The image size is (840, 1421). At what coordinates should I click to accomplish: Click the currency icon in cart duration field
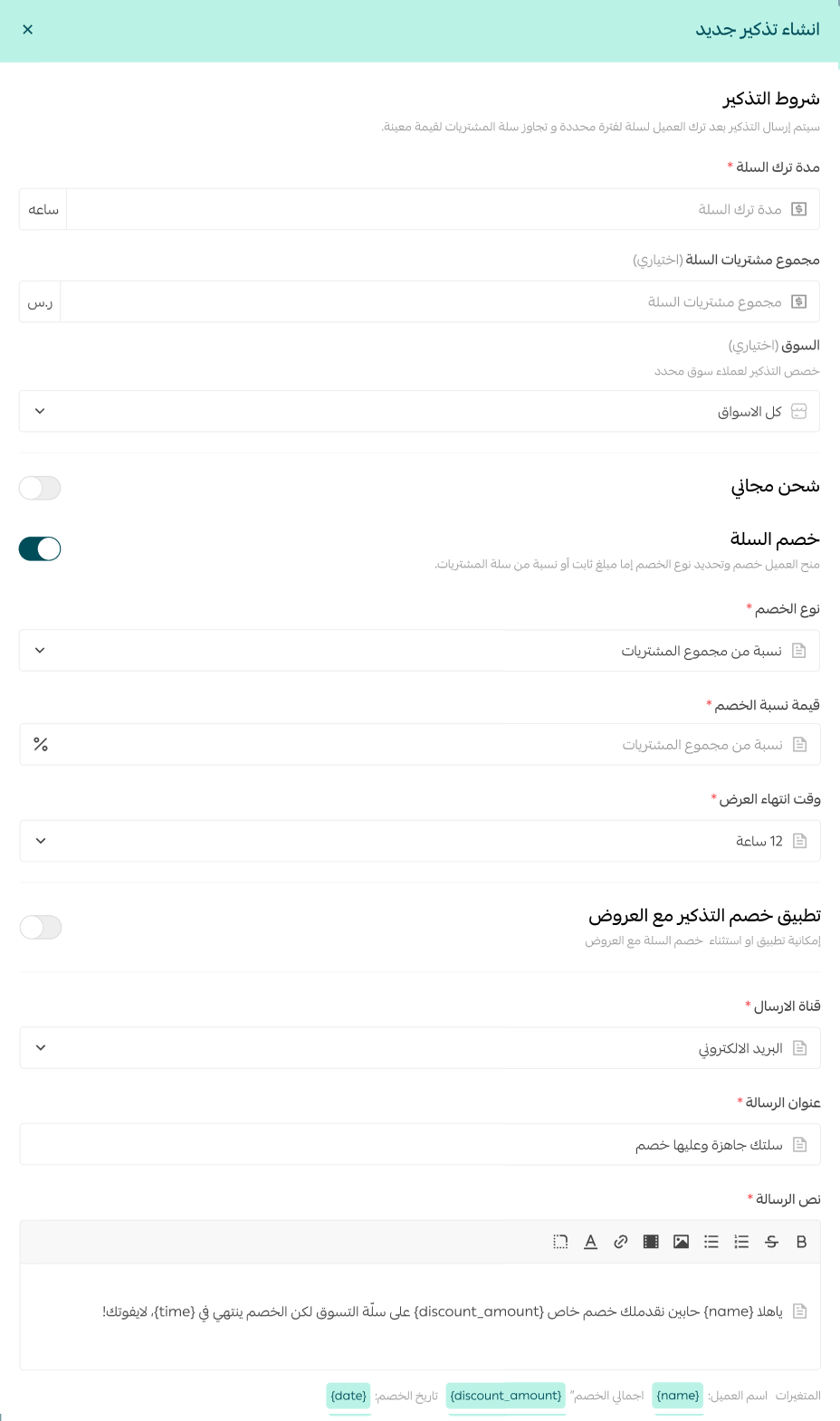pos(798,208)
